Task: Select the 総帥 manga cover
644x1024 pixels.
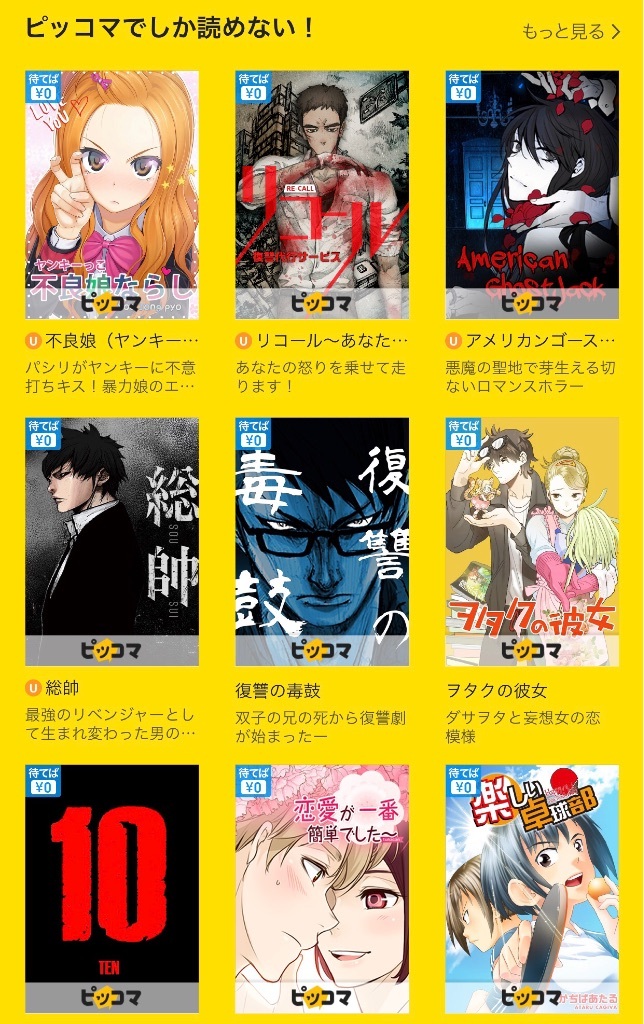Action: point(112,541)
